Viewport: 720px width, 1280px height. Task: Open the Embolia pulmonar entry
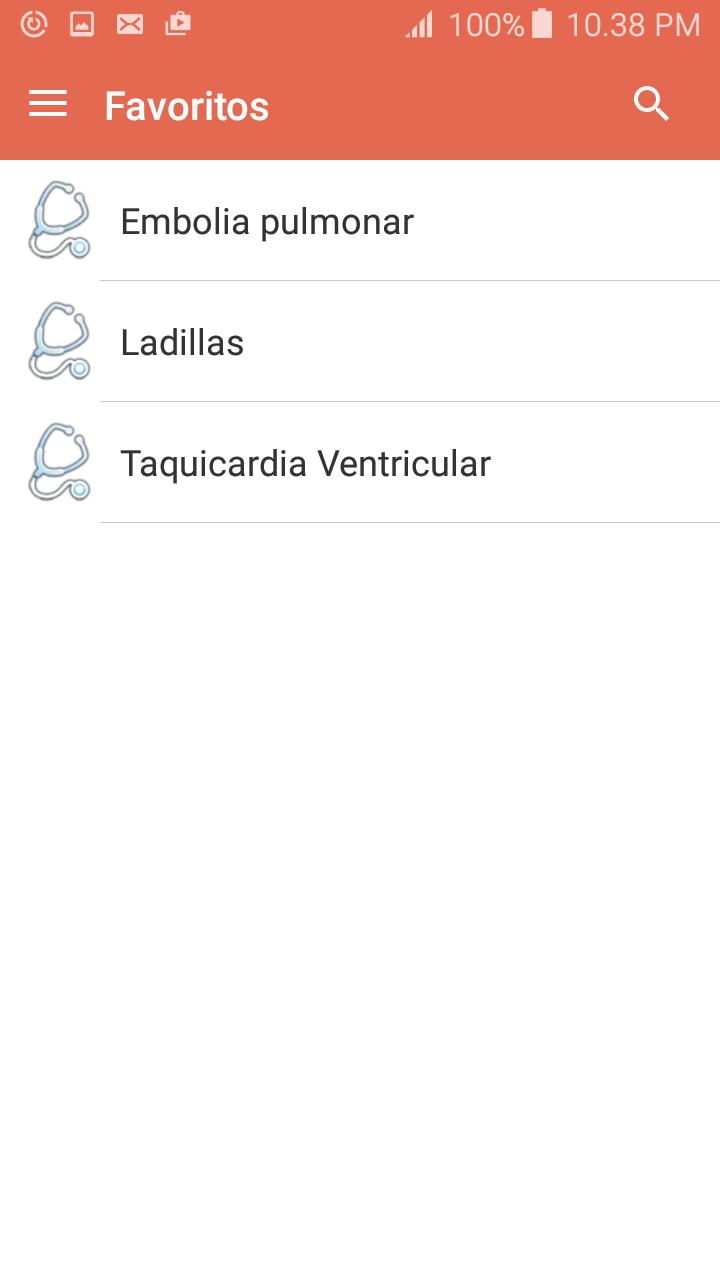point(360,221)
